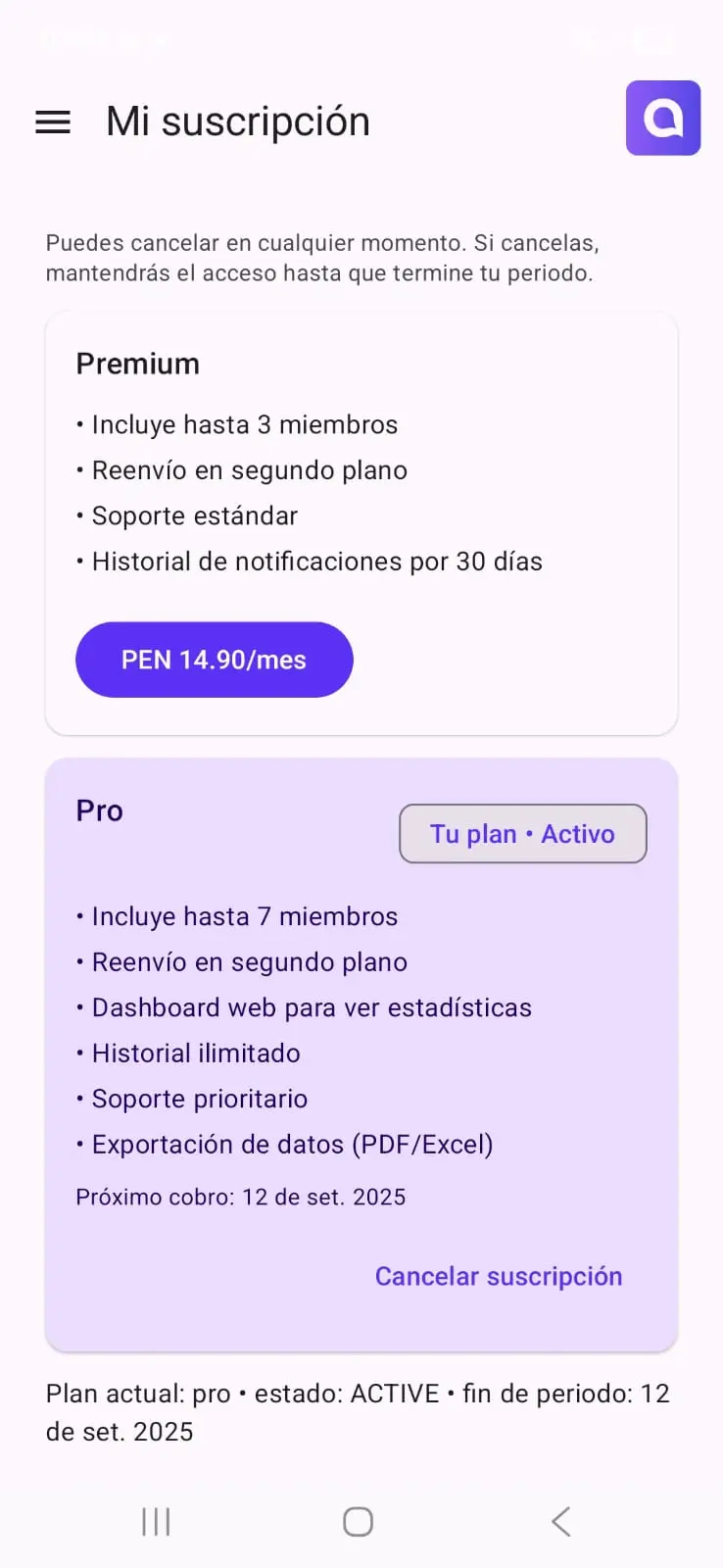Tap the back navigation arrow icon
The width and height of the screenshot is (723, 1568).
point(559,1521)
